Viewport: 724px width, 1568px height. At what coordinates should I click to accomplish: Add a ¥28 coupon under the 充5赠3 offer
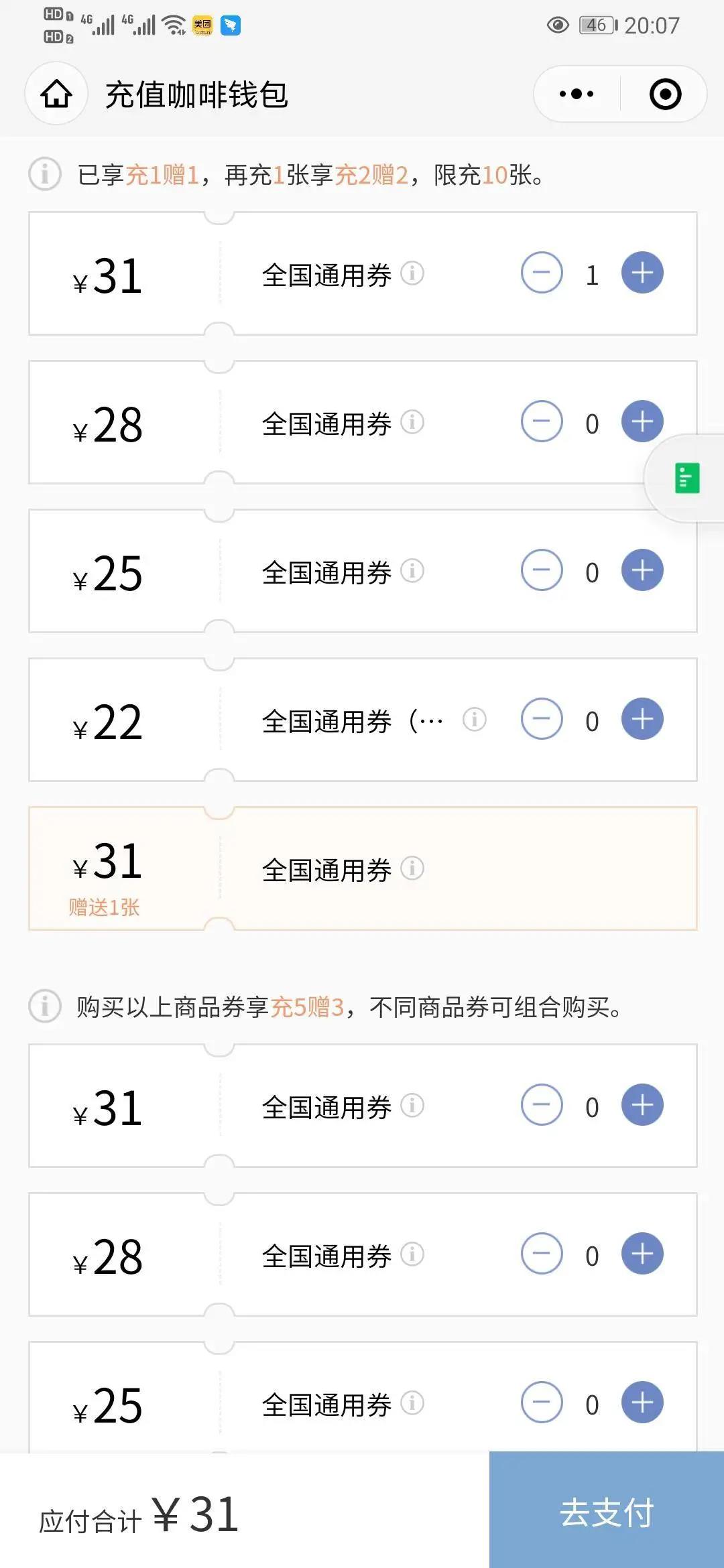point(642,1254)
